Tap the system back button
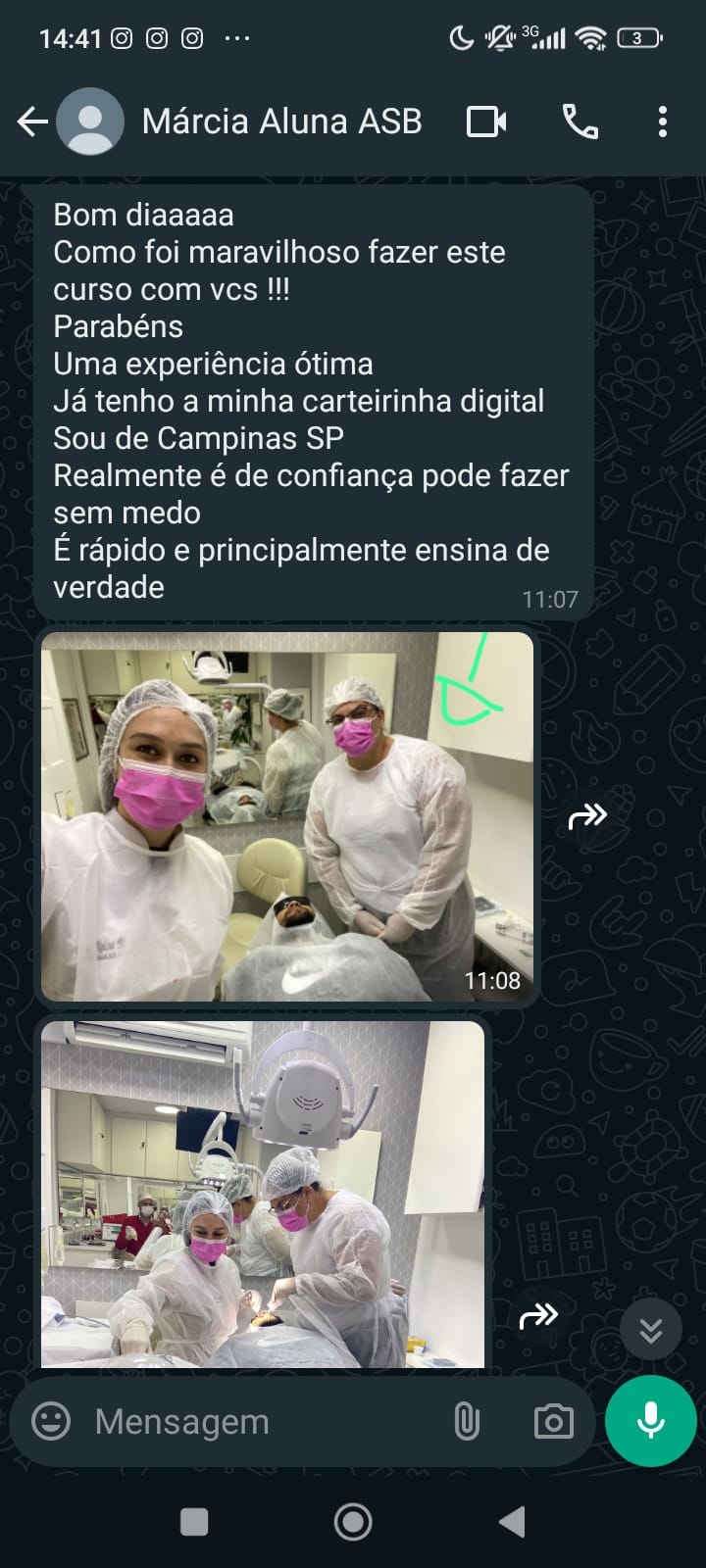The height and width of the screenshot is (1568, 706). pyautogui.click(x=512, y=1522)
